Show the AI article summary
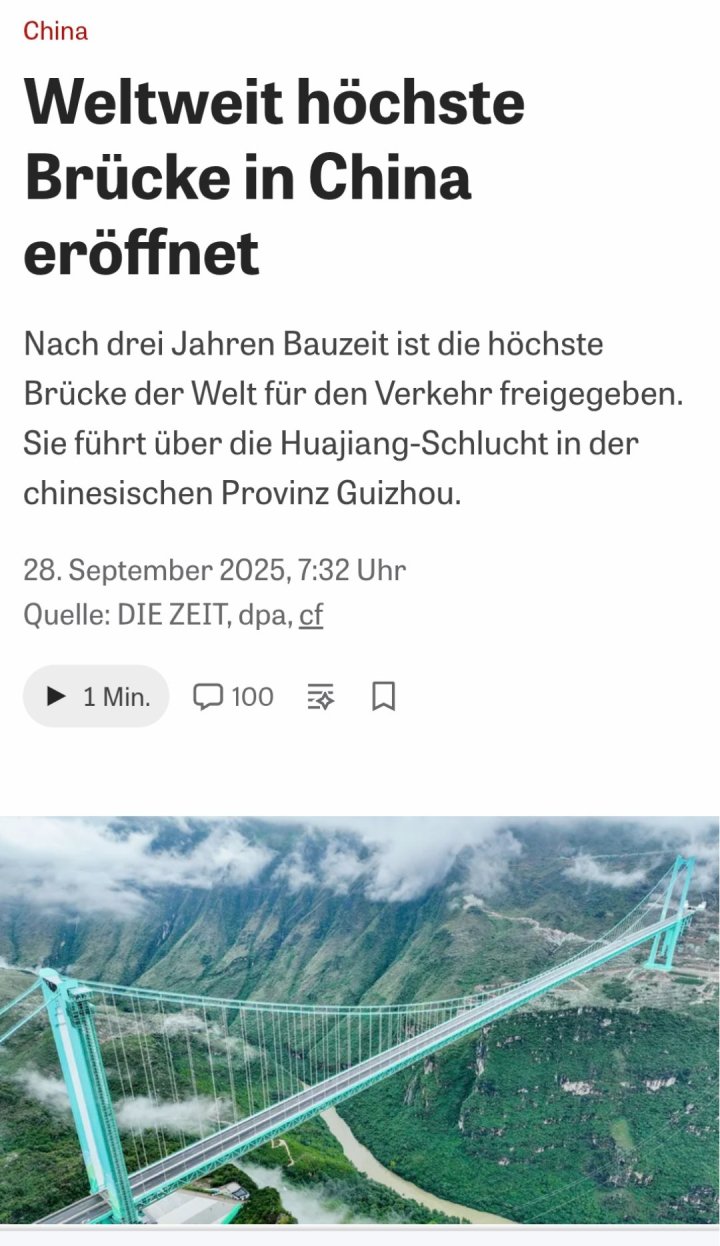Viewport: 720px width, 1246px height. (320, 697)
